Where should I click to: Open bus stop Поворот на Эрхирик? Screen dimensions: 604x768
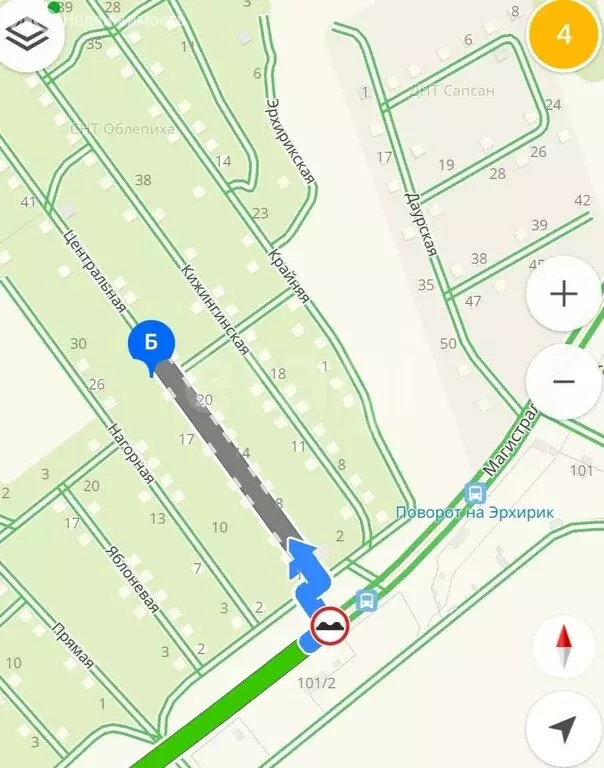click(476, 493)
